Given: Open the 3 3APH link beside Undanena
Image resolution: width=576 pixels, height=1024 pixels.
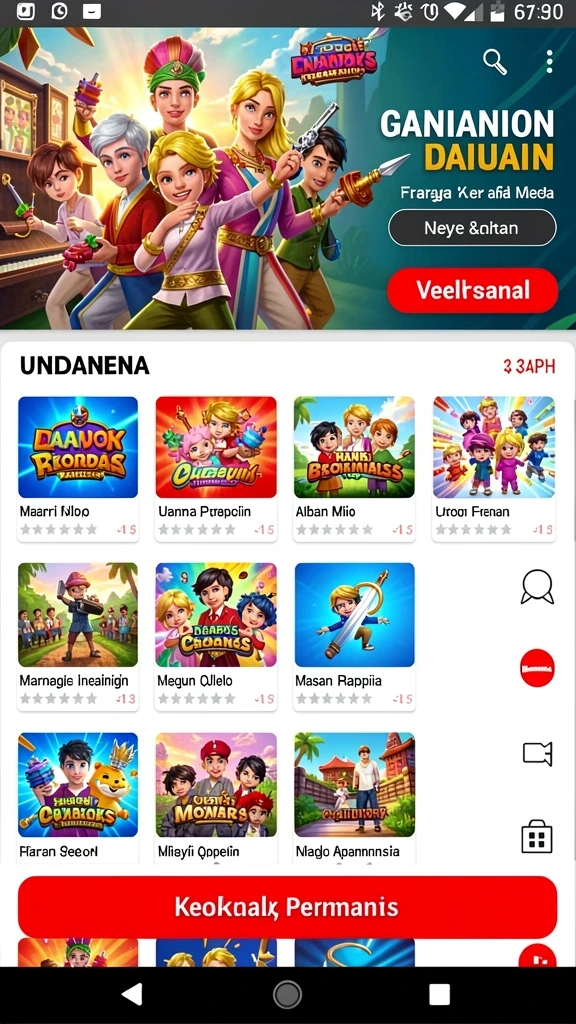Looking at the screenshot, I should [529, 367].
